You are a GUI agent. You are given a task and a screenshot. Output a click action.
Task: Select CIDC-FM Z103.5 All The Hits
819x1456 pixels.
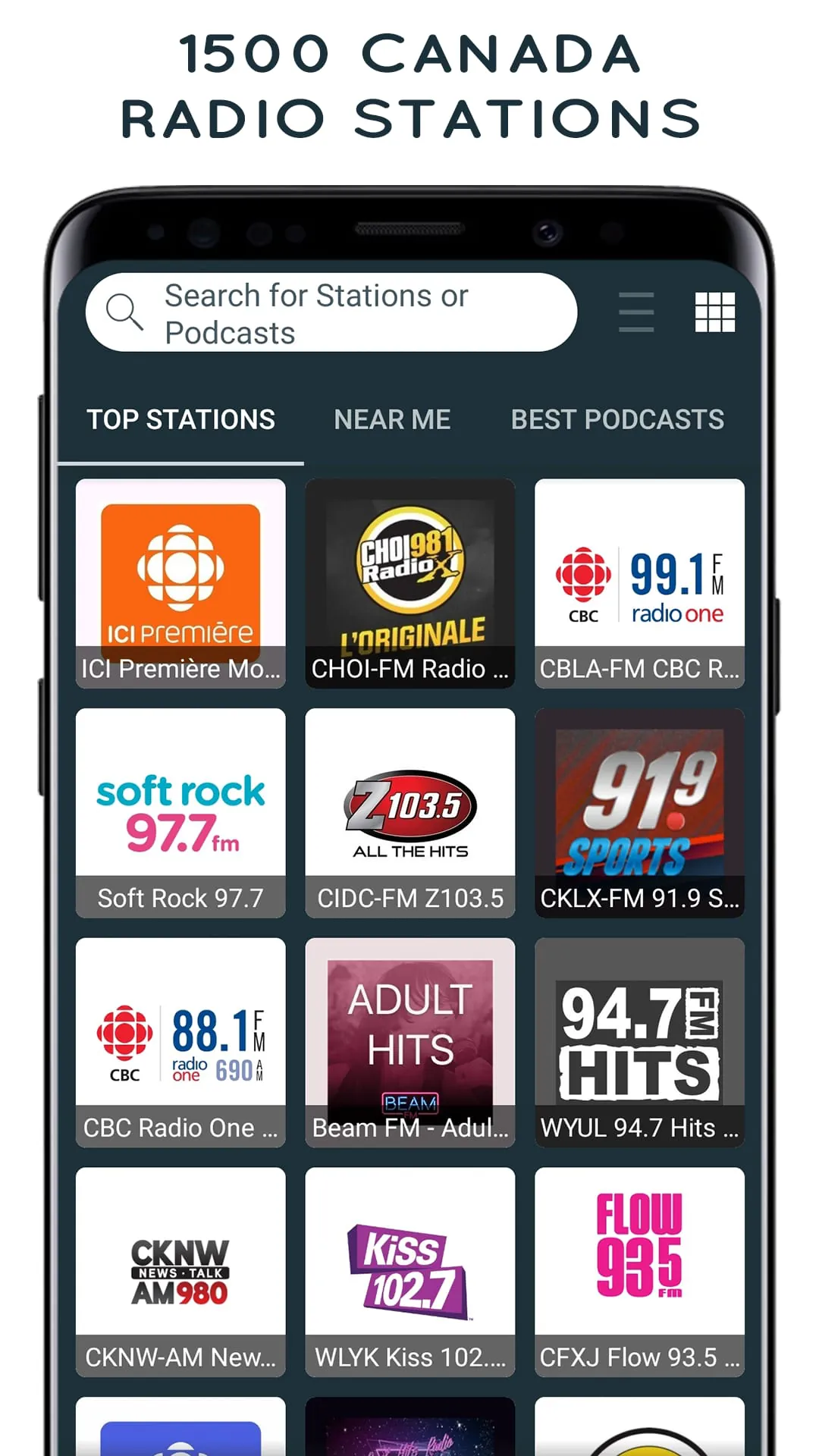(409, 810)
